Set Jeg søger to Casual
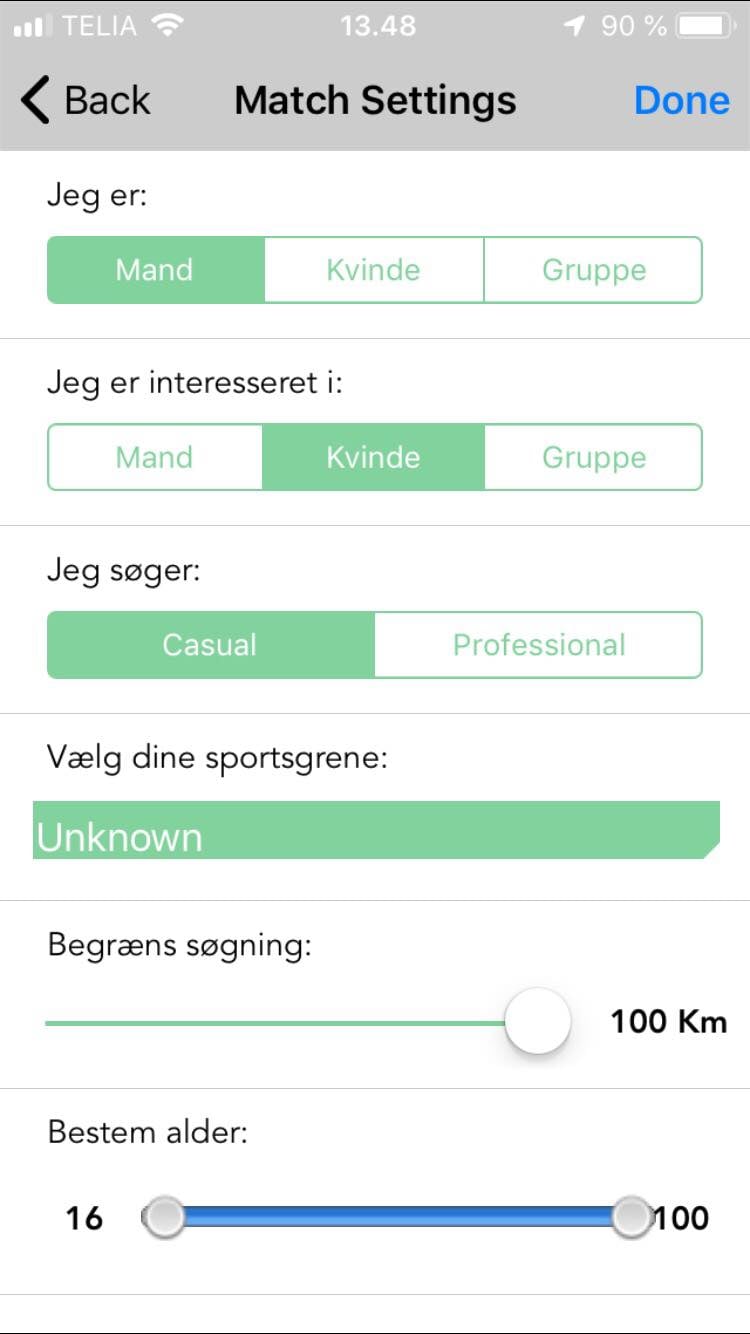The image size is (750, 1334). 210,645
